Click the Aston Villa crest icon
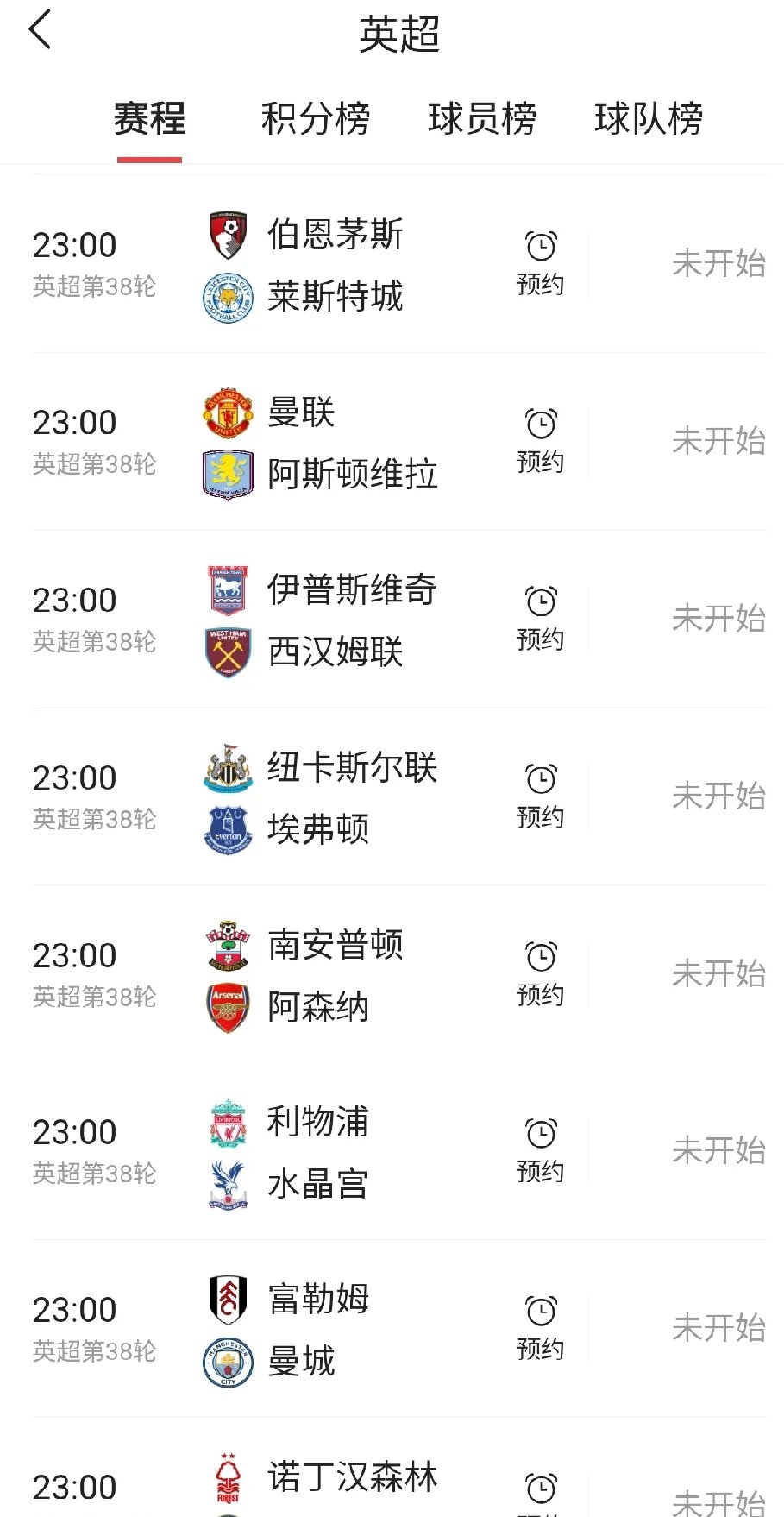This screenshot has height=1517, width=784. 227,474
